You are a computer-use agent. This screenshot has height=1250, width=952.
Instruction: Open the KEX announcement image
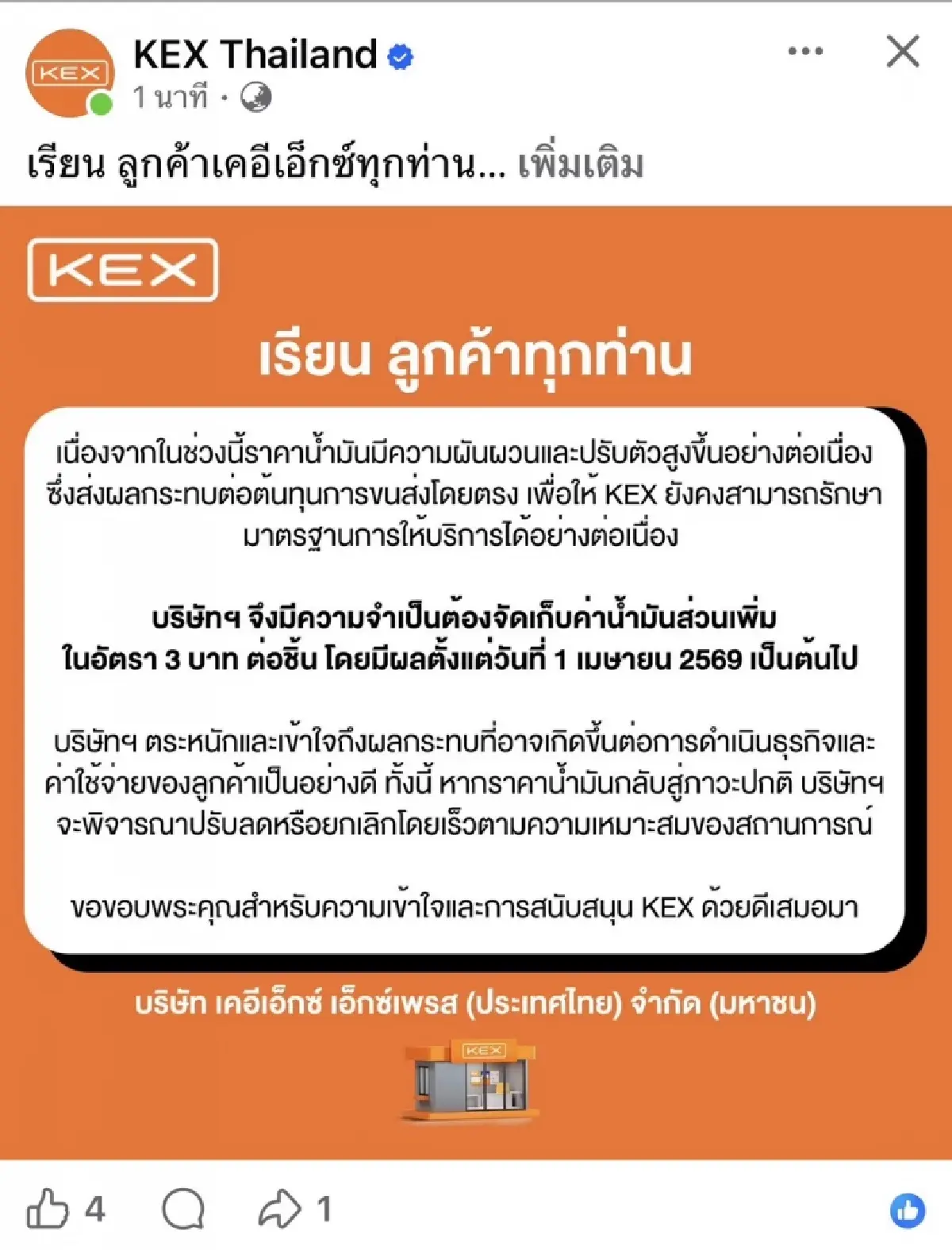(476, 683)
